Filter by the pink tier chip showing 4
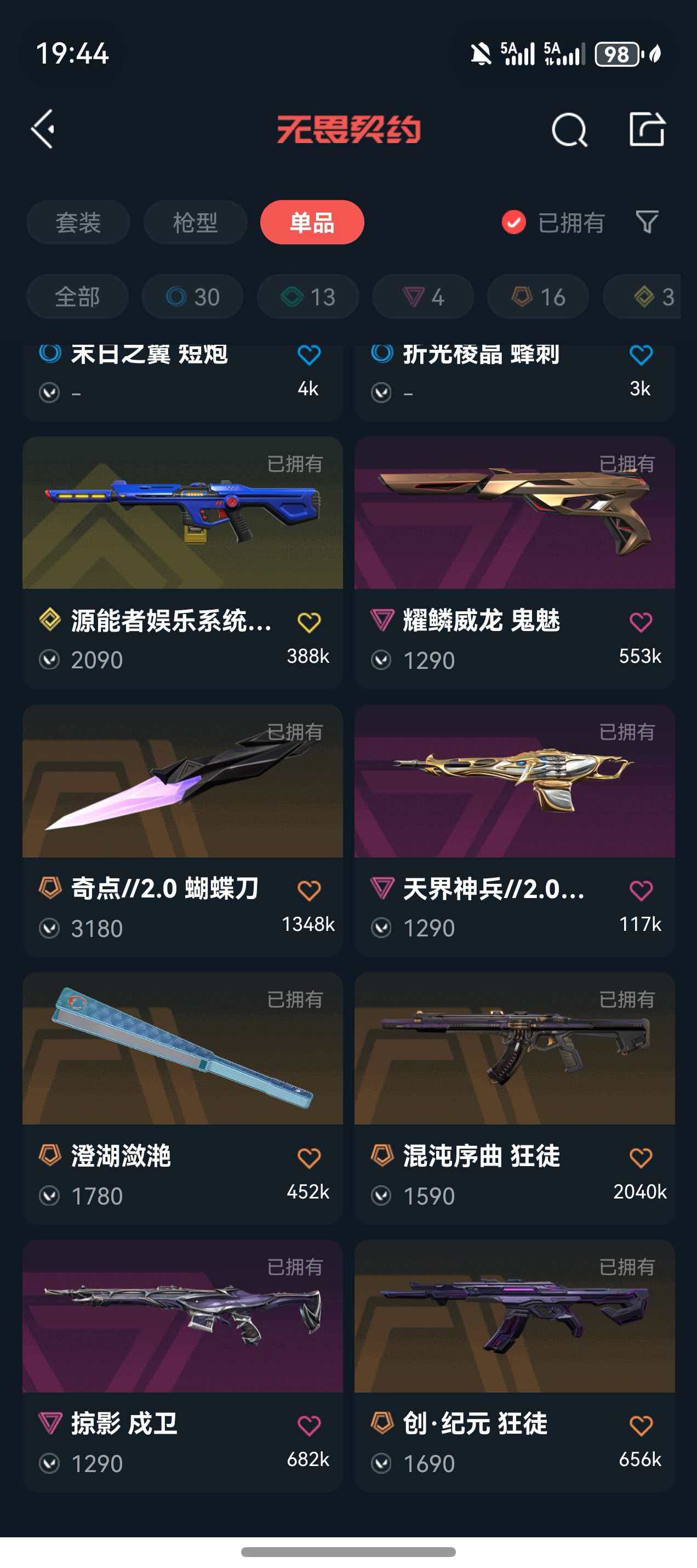697x1568 pixels. tap(422, 297)
